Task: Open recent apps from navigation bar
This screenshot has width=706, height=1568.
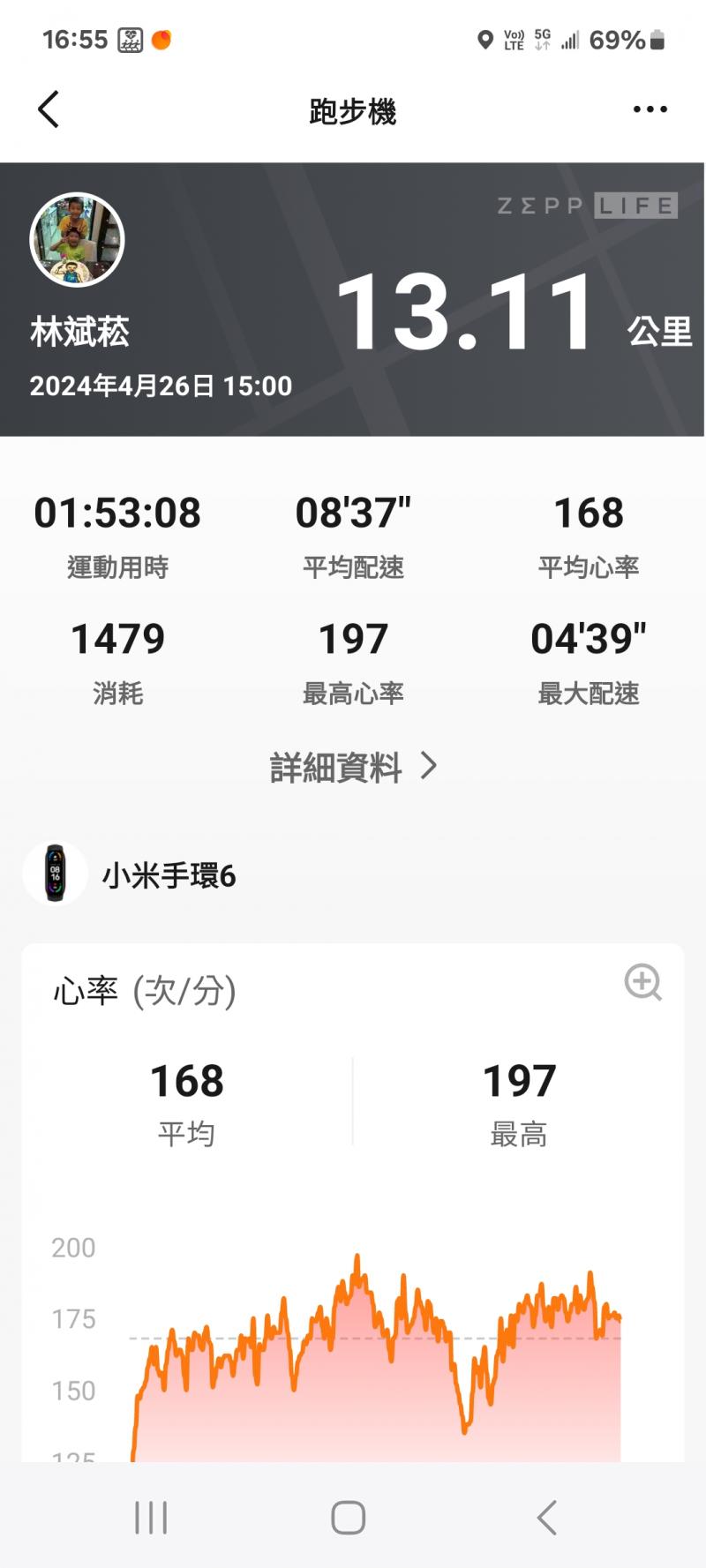Action: tap(151, 1518)
